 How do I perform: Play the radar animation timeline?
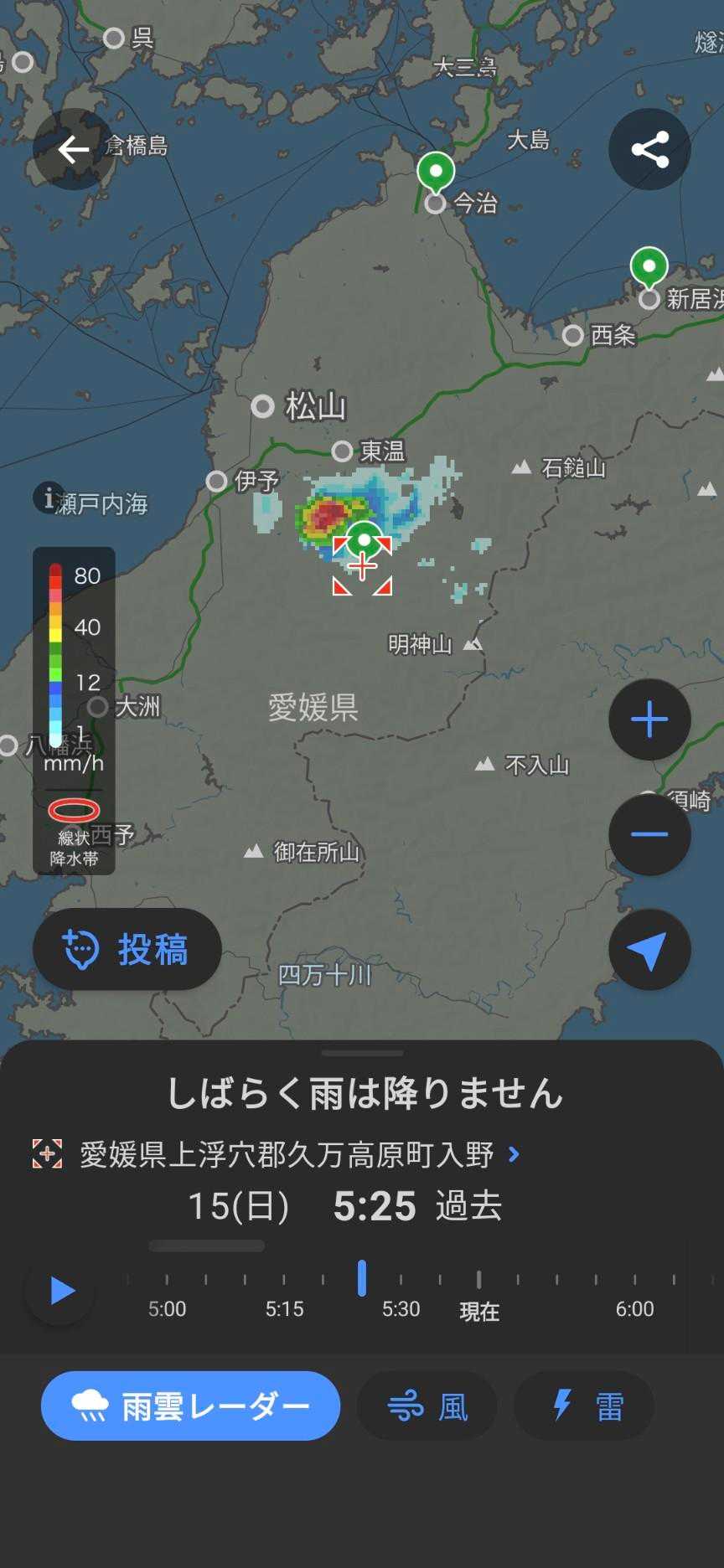(60, 1290)
